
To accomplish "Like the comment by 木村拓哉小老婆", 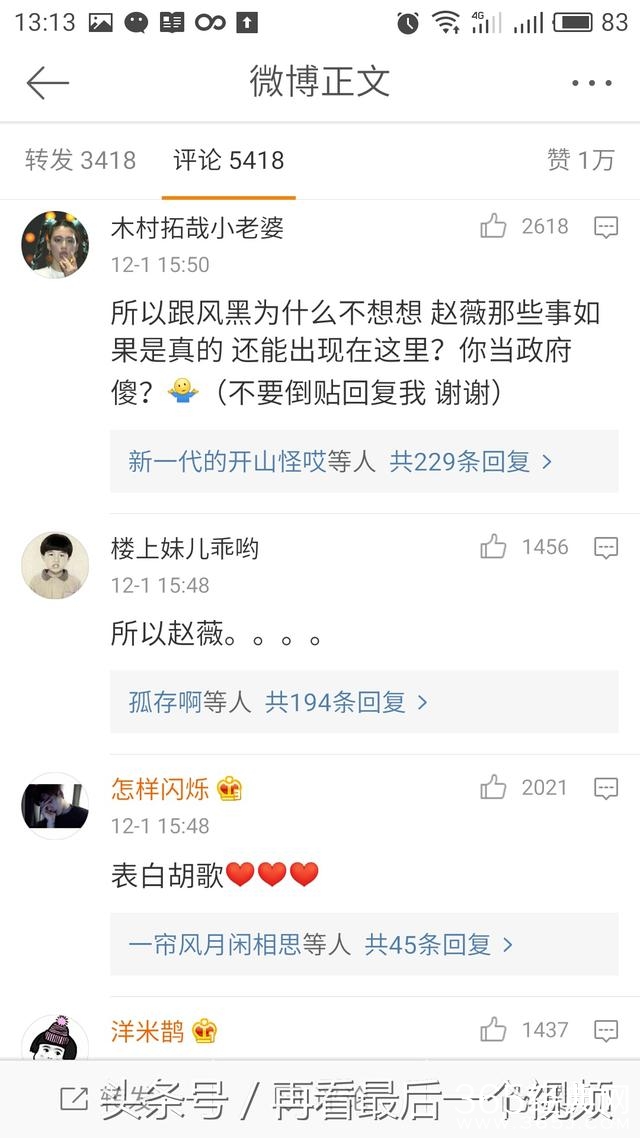I will click(494, 227).
